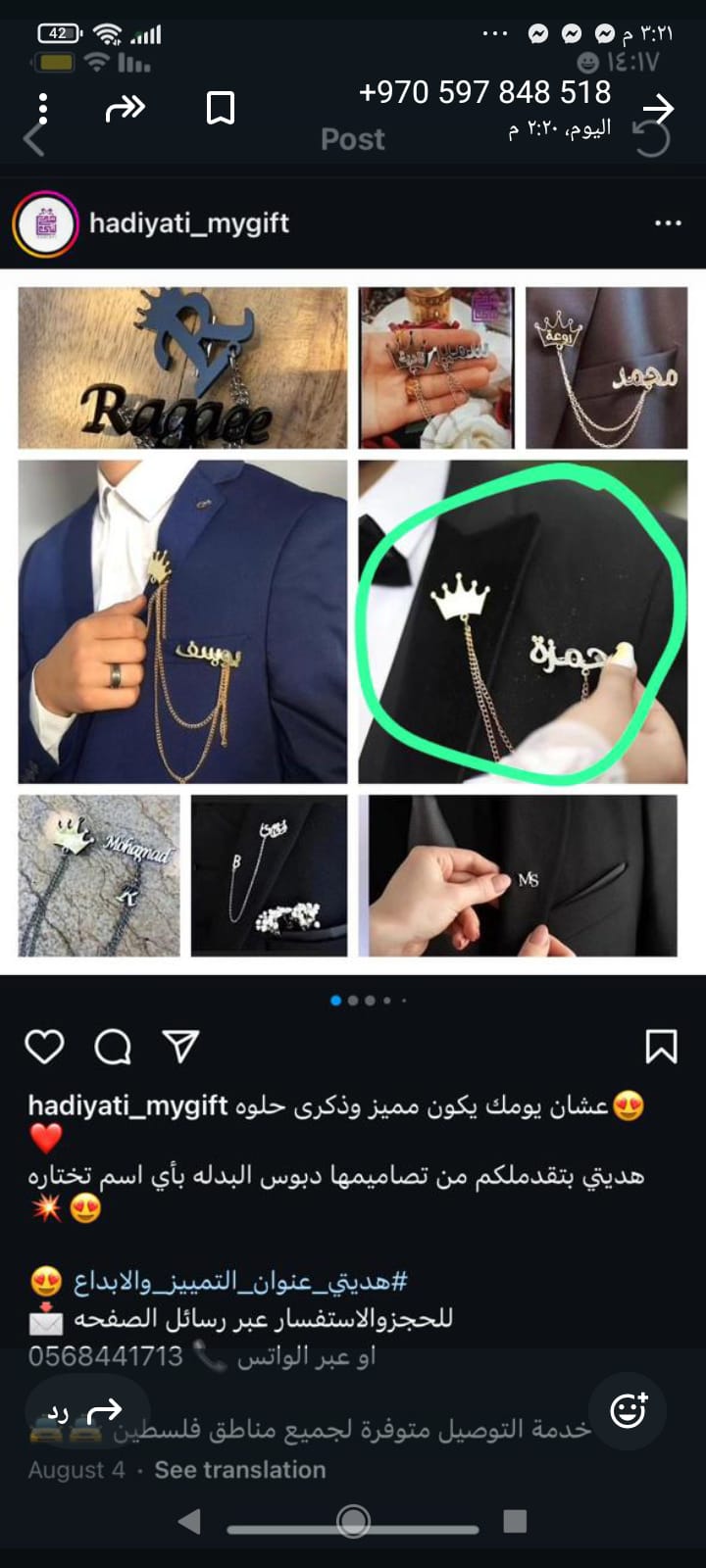Viewport: 706px width, 1568px height.
Task: Forward this image to another chat
Action: [x=125, y=108]
